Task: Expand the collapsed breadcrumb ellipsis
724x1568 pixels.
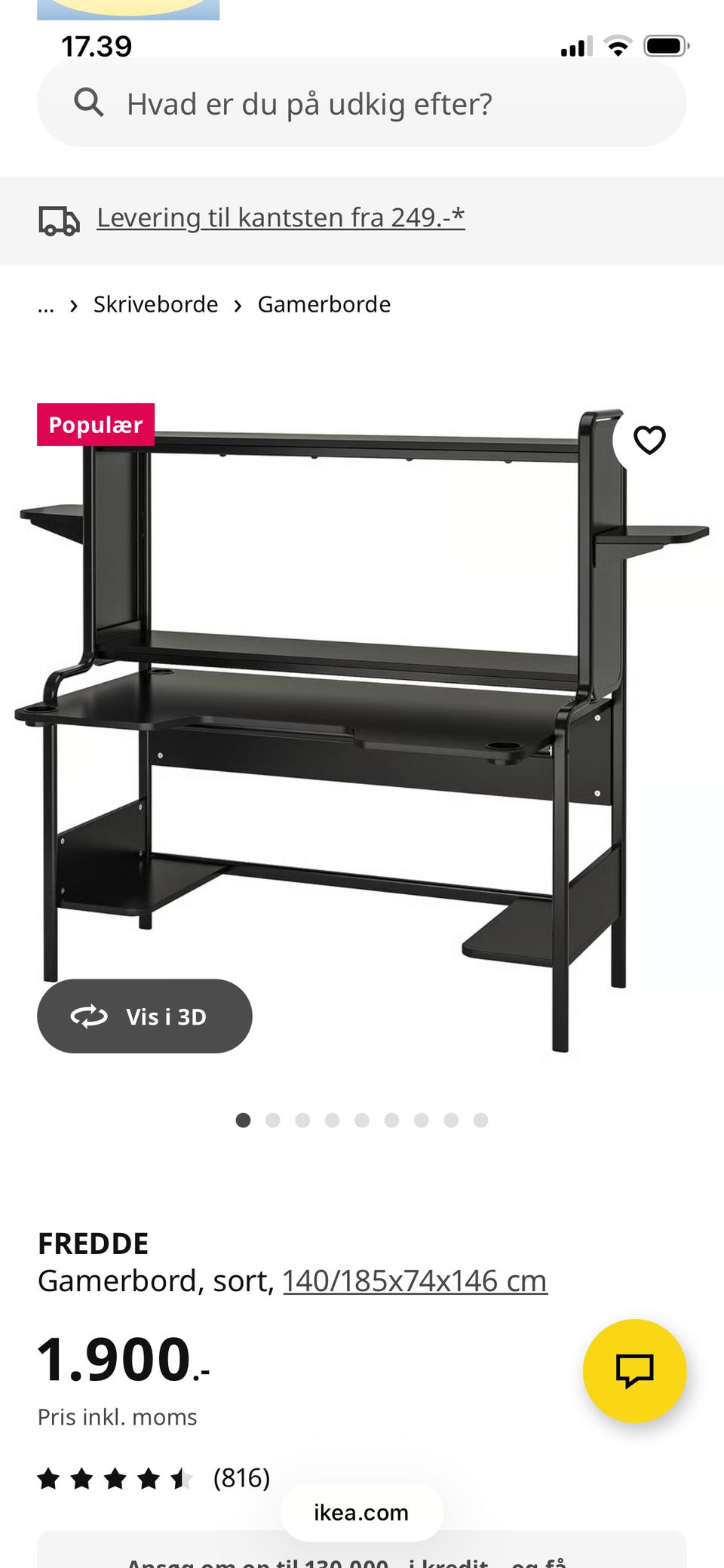Action: click(46, 306)
